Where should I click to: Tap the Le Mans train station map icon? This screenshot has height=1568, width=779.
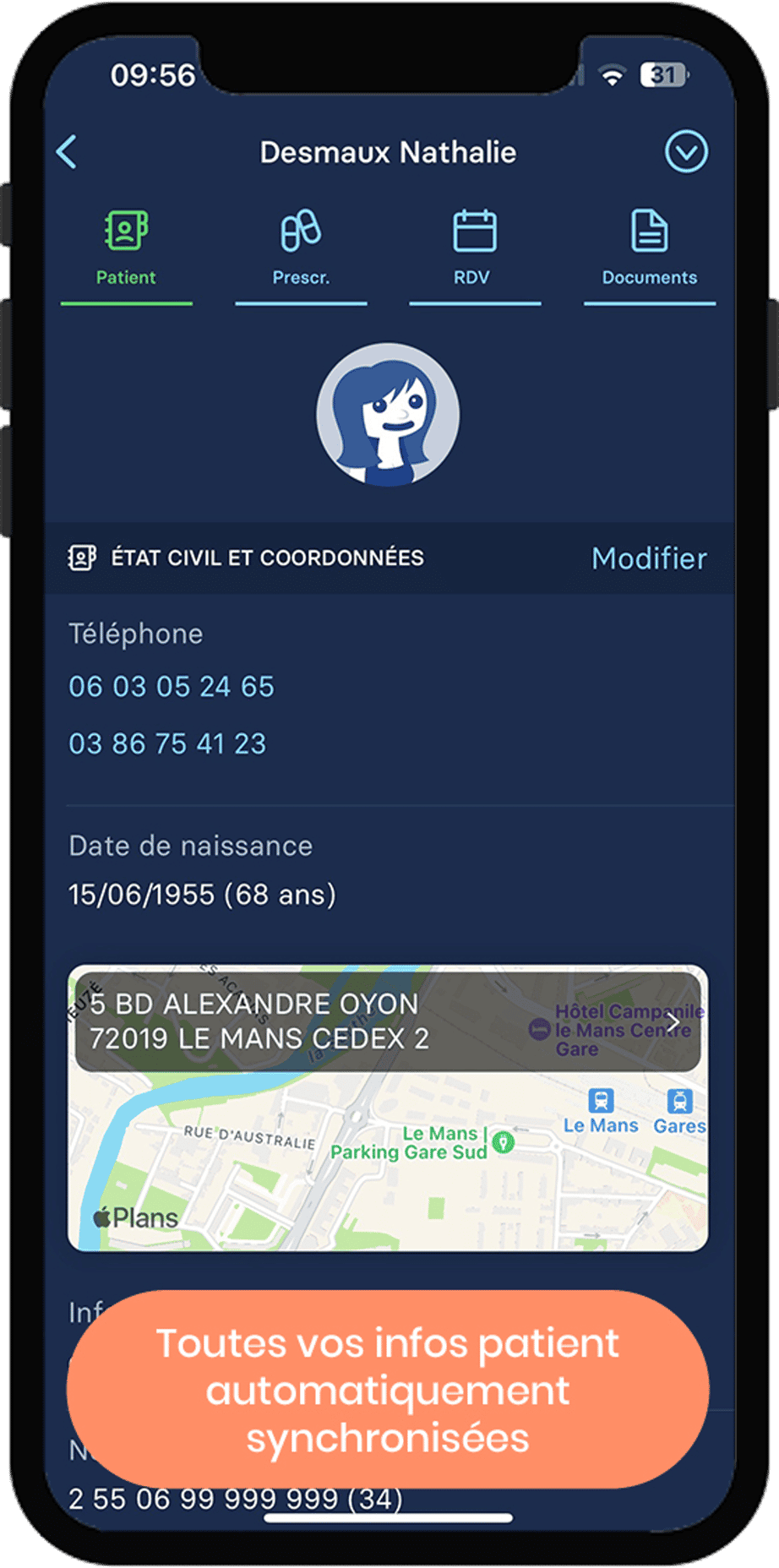pyautogui.click(x=602, y=1102)
